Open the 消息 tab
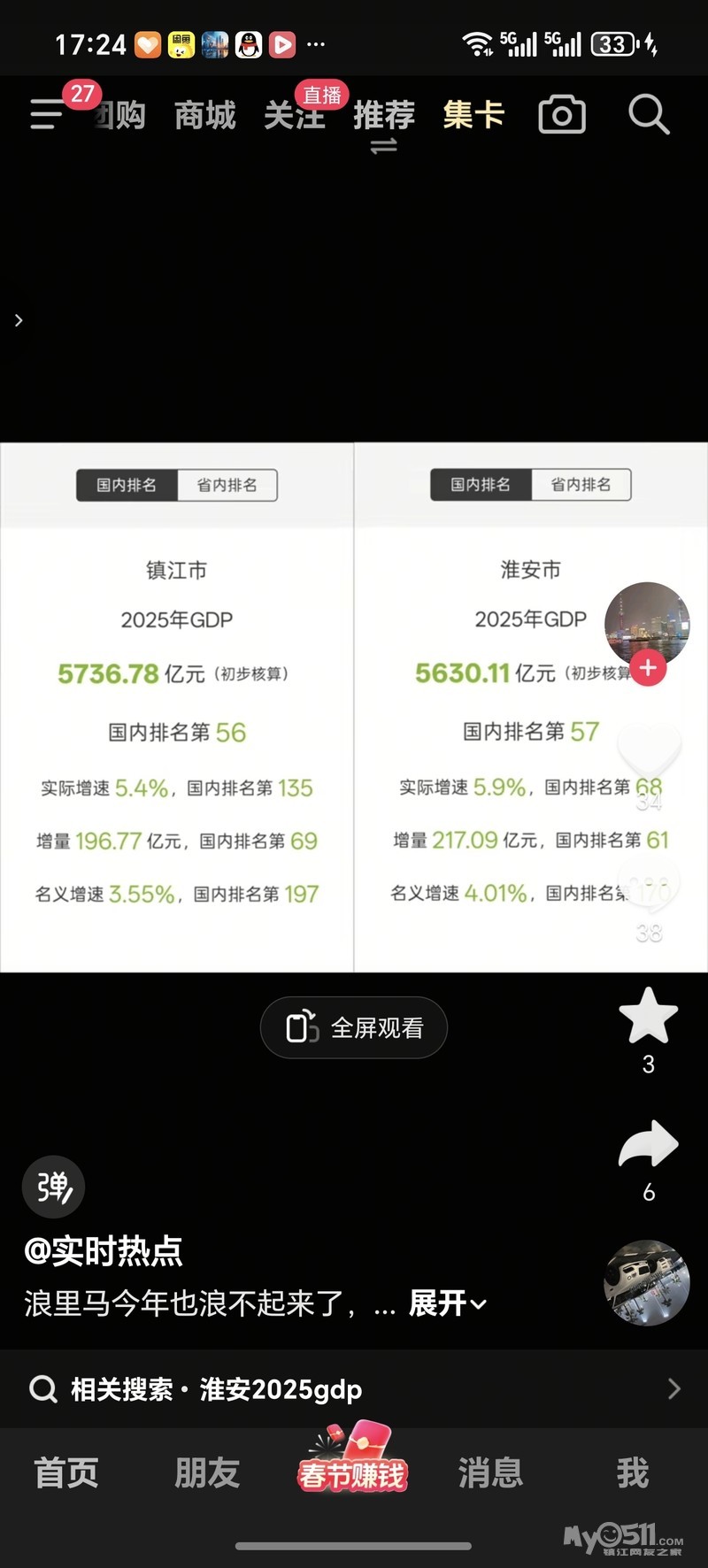The image size is (708, 1568). coord(490,1473)
